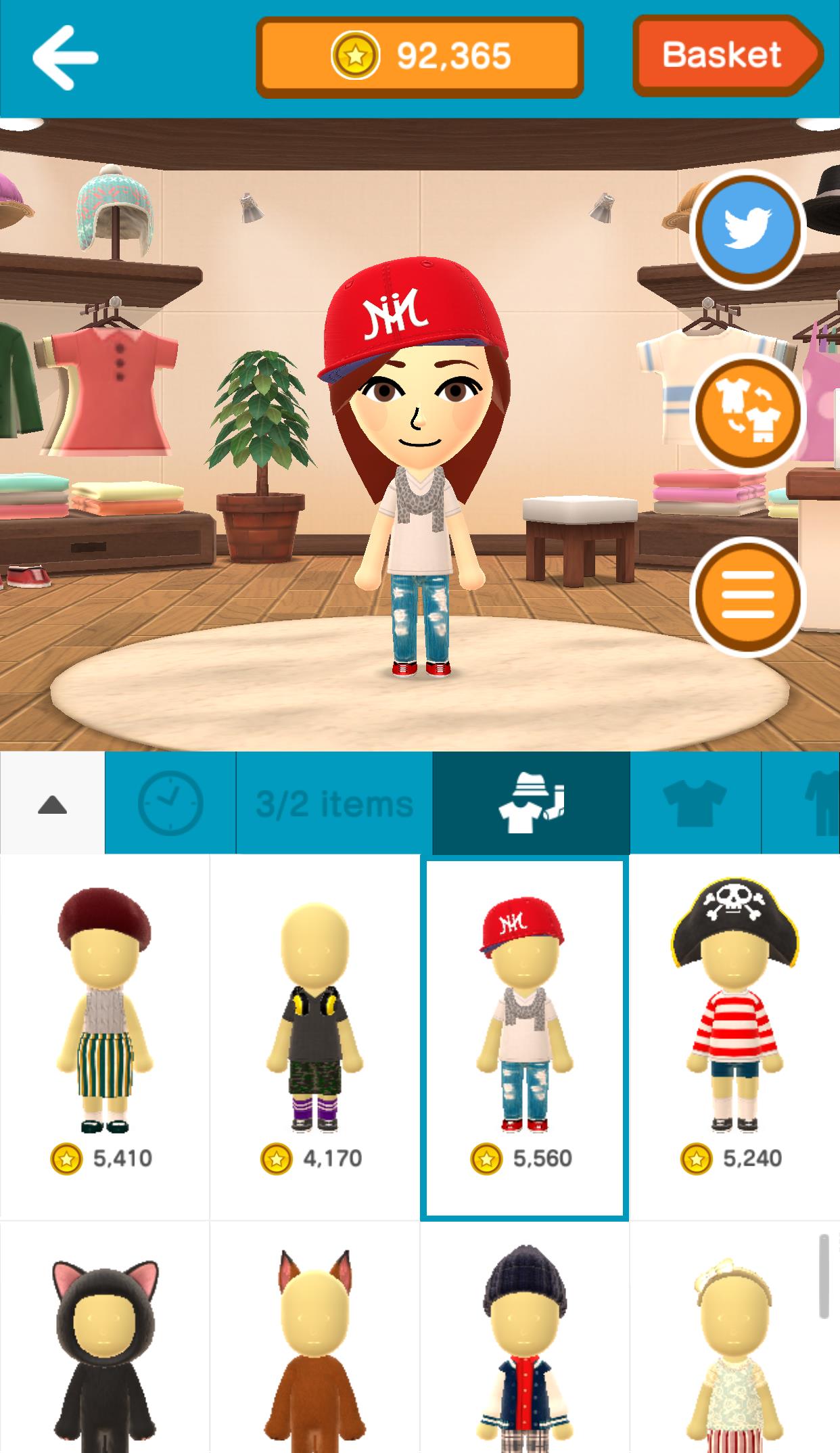The width and height of the screenshot is (840, 1453).
Task: Open the Basket
Action: pos(726,55)
